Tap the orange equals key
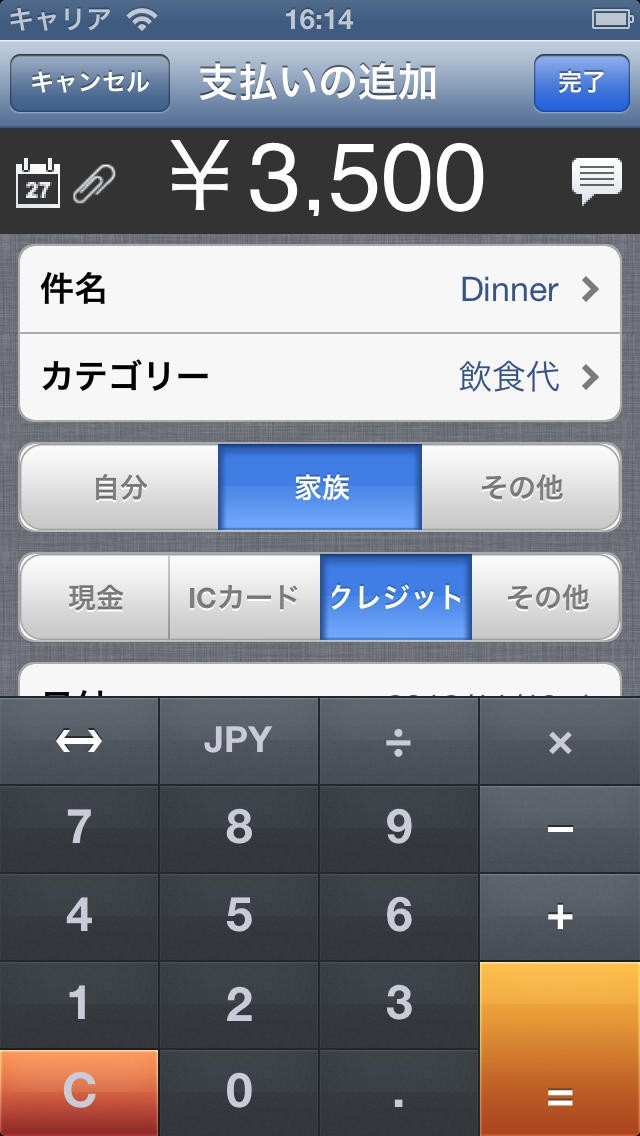The image size is (640, 1136). (560, 1048)
